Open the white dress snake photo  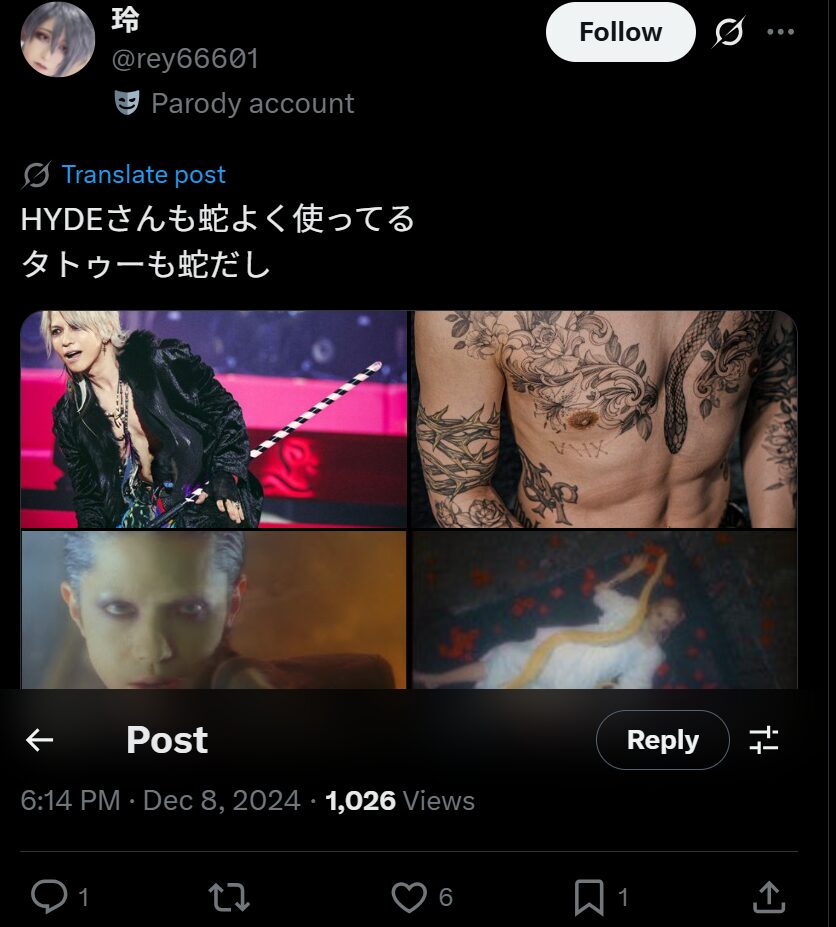coord(605,610)
